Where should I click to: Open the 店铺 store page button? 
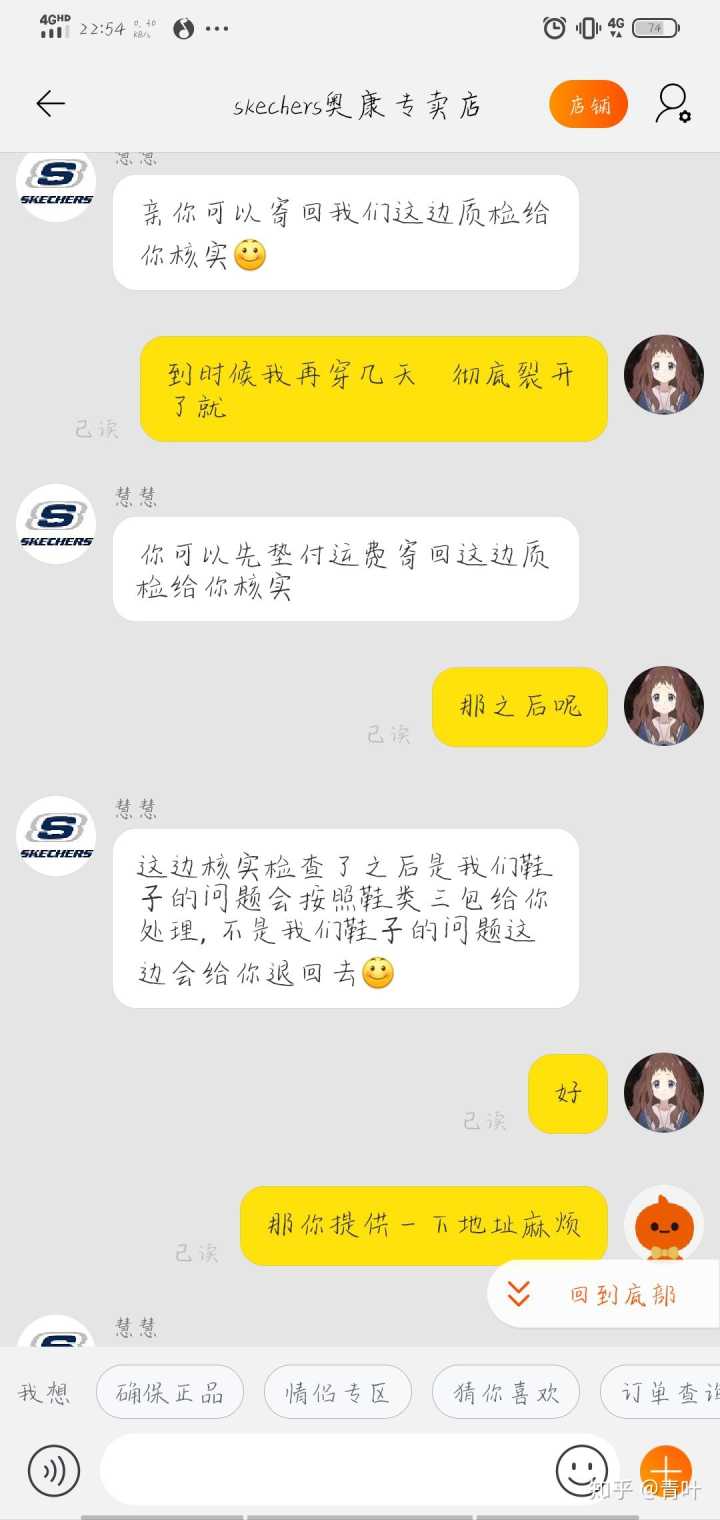click(589, 105)
